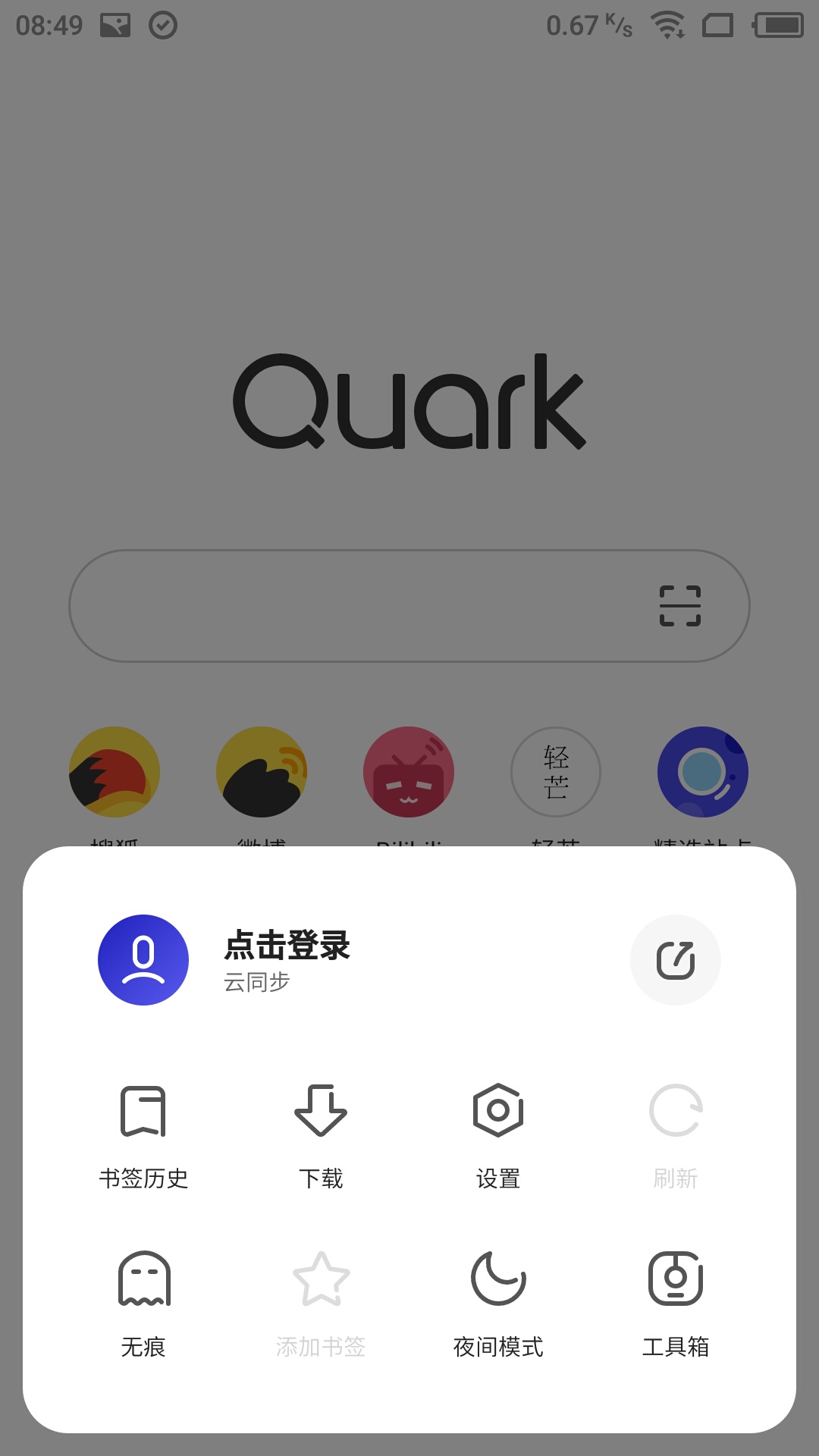
Task: Open the QR scan icon in search bar
Action: (682, 604)
